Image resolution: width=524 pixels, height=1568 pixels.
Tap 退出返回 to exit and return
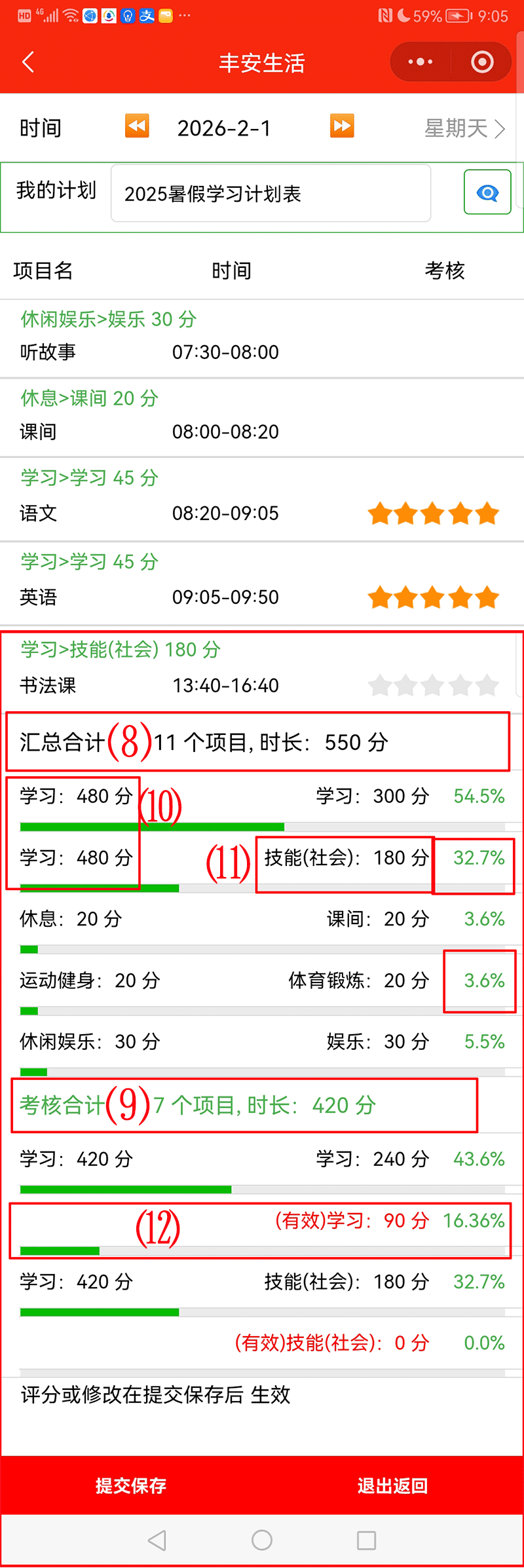tap(393, 1485)
